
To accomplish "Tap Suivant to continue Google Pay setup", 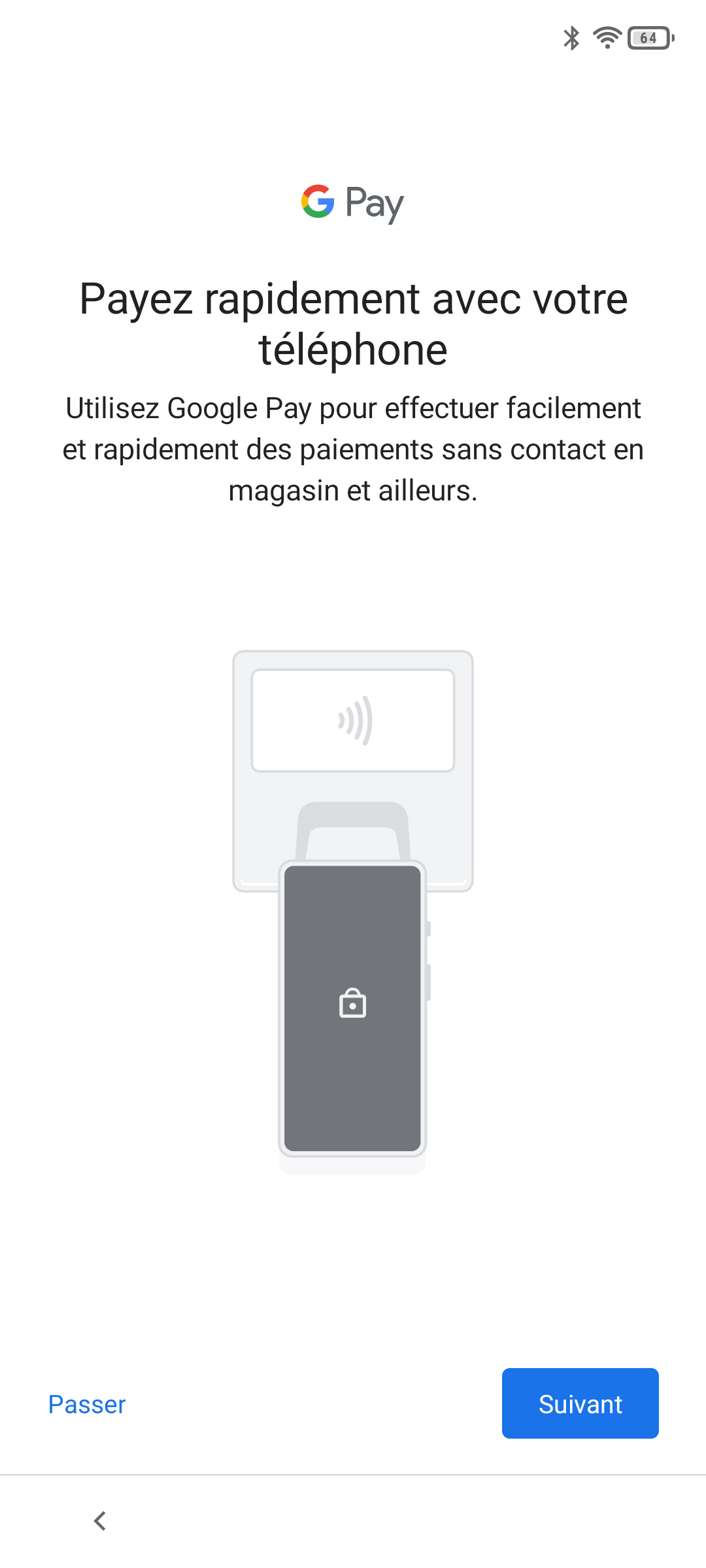I will 580,1403.
